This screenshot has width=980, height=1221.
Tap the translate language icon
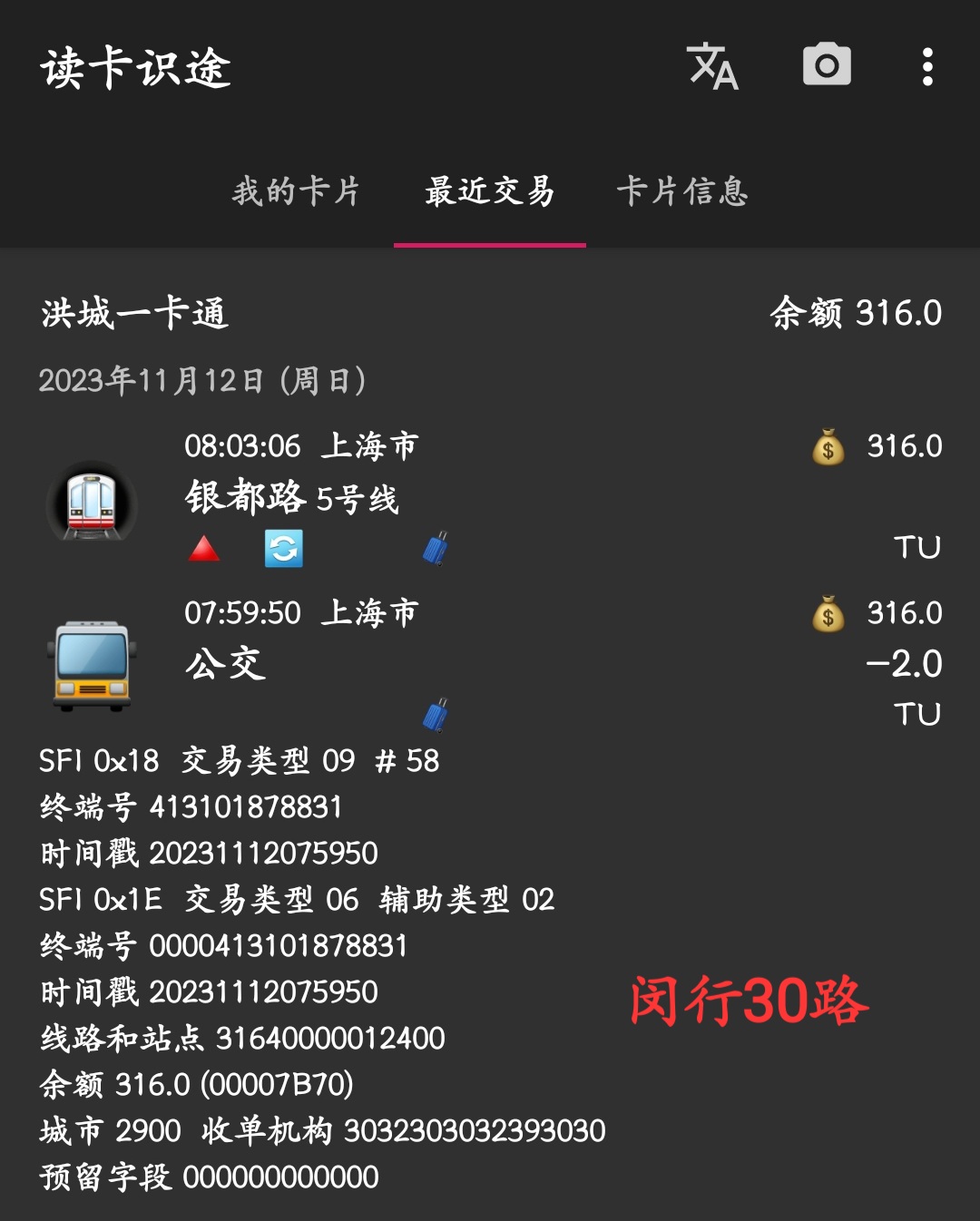[x=713, y=67]
